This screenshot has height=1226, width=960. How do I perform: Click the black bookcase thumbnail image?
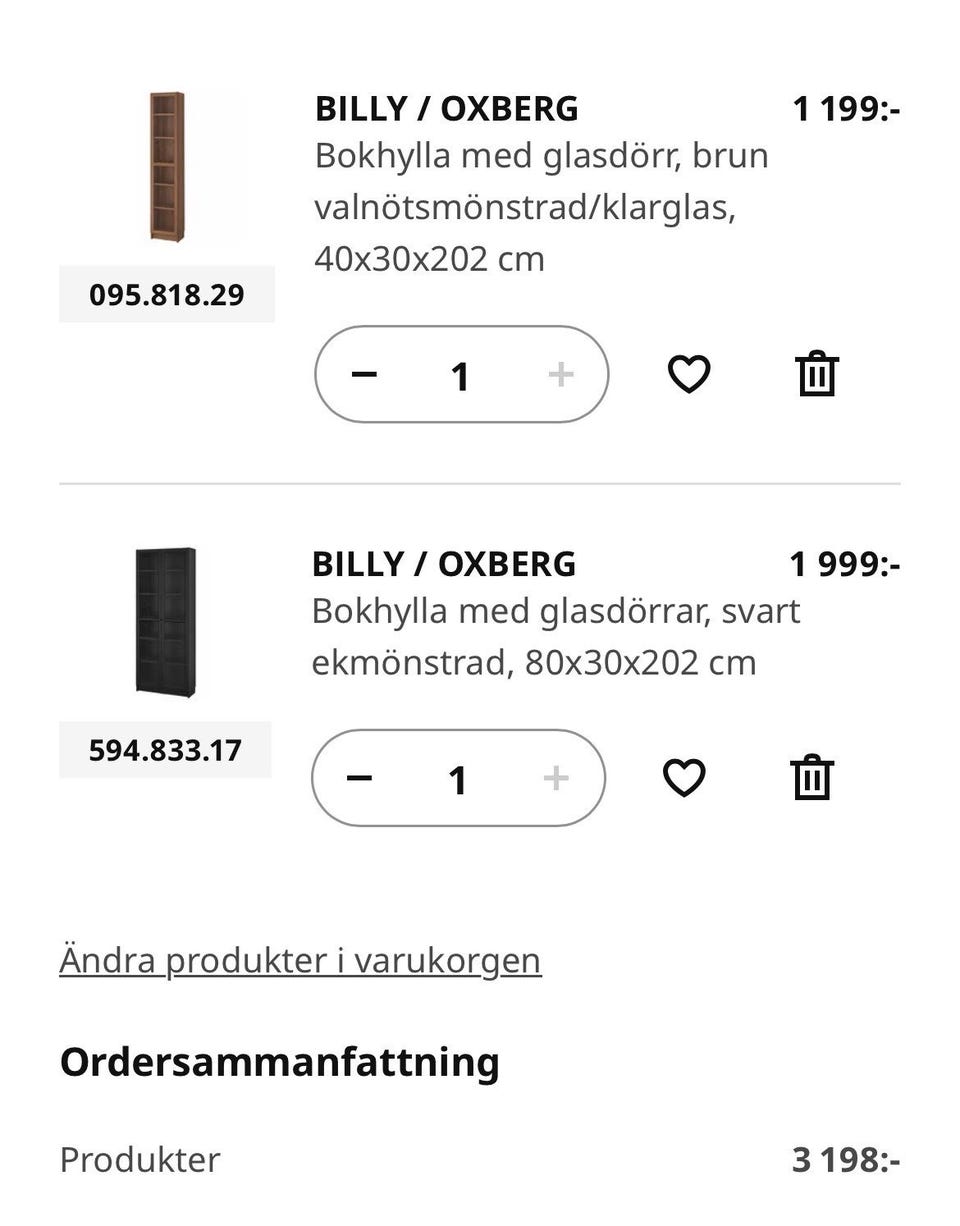(x=166, y=620)
